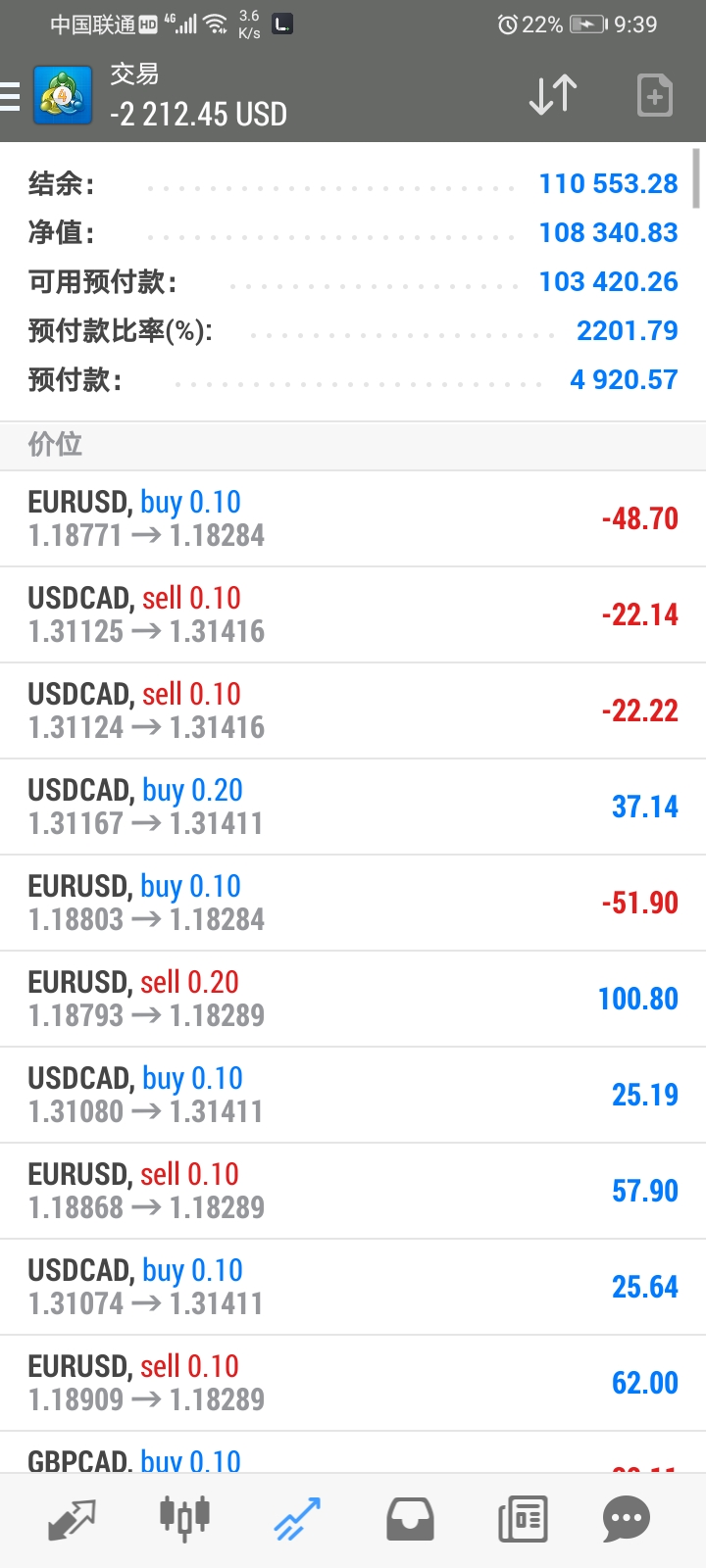706x1568 pixels.
Task: Open the USDCAD buy position with 25.19 profit
Action: click(353, 1095)
